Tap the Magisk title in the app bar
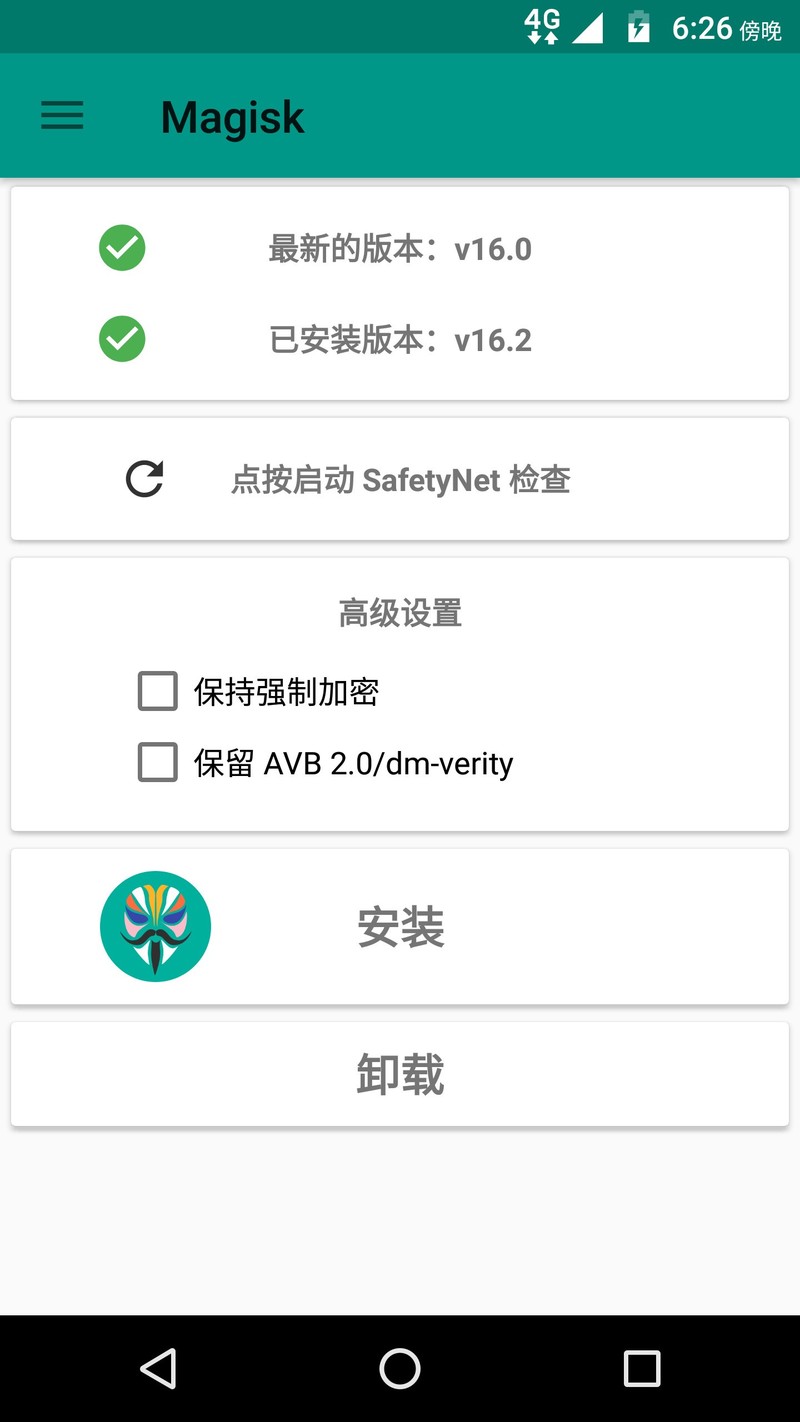Image resolution: width=800 pixels, height=1422 pixels. 232,115
